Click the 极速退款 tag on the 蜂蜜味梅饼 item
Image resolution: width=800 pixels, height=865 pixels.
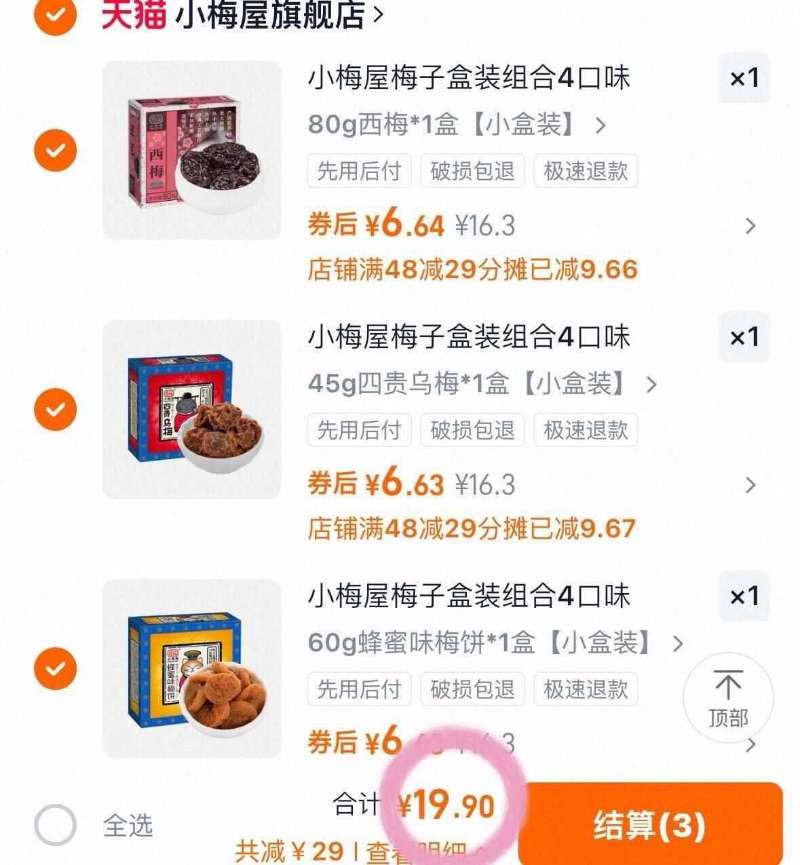585,689
